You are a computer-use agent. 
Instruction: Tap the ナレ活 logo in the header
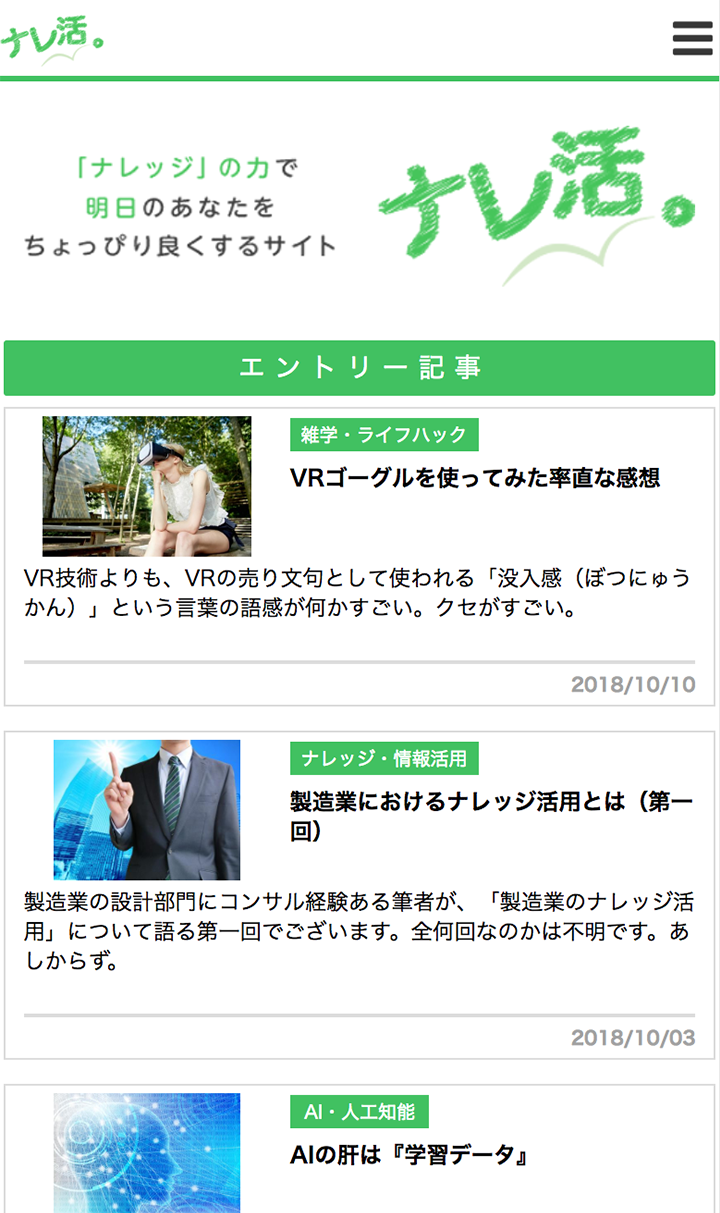click(x=52, y=39)
